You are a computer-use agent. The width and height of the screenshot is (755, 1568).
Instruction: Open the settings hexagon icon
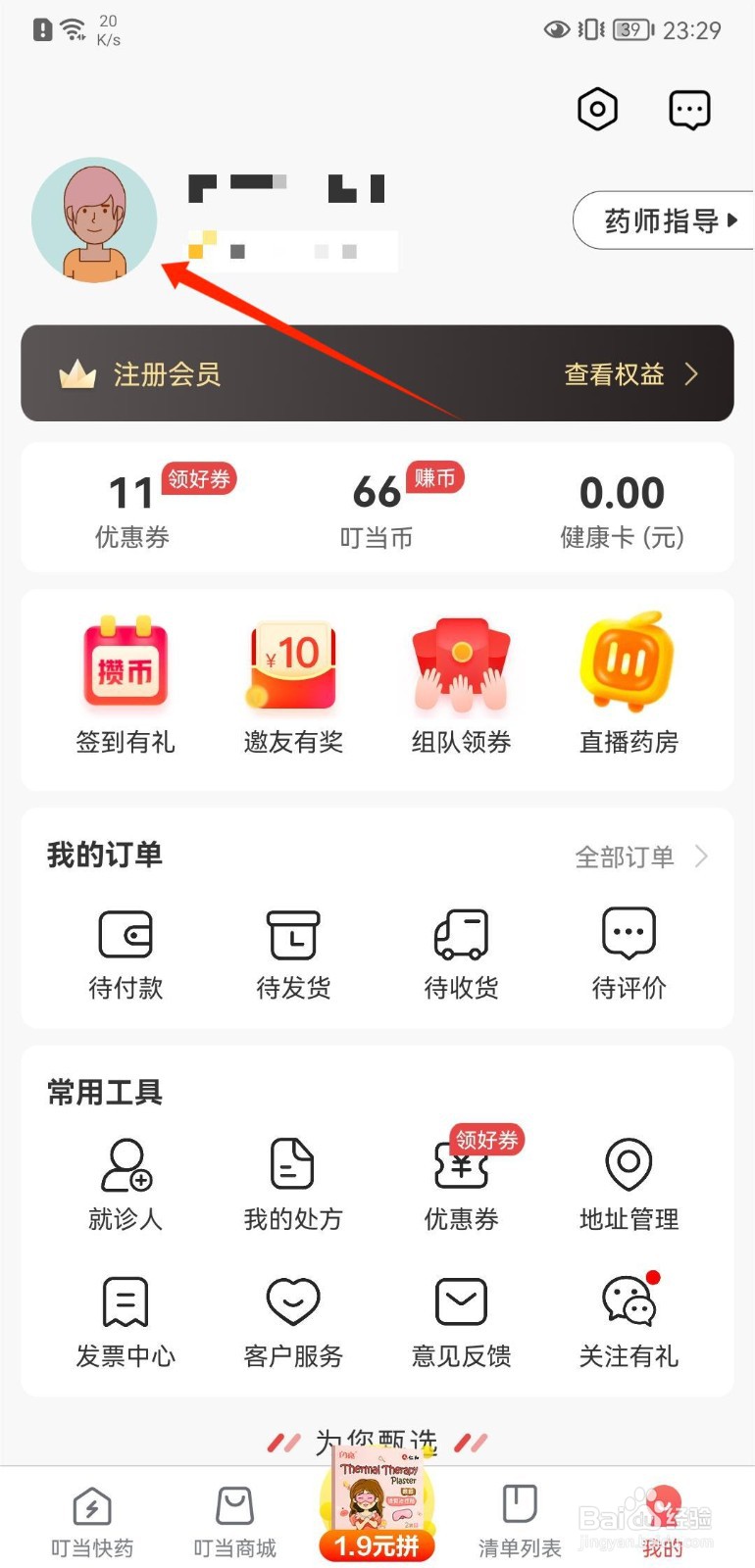coord(597,109)
